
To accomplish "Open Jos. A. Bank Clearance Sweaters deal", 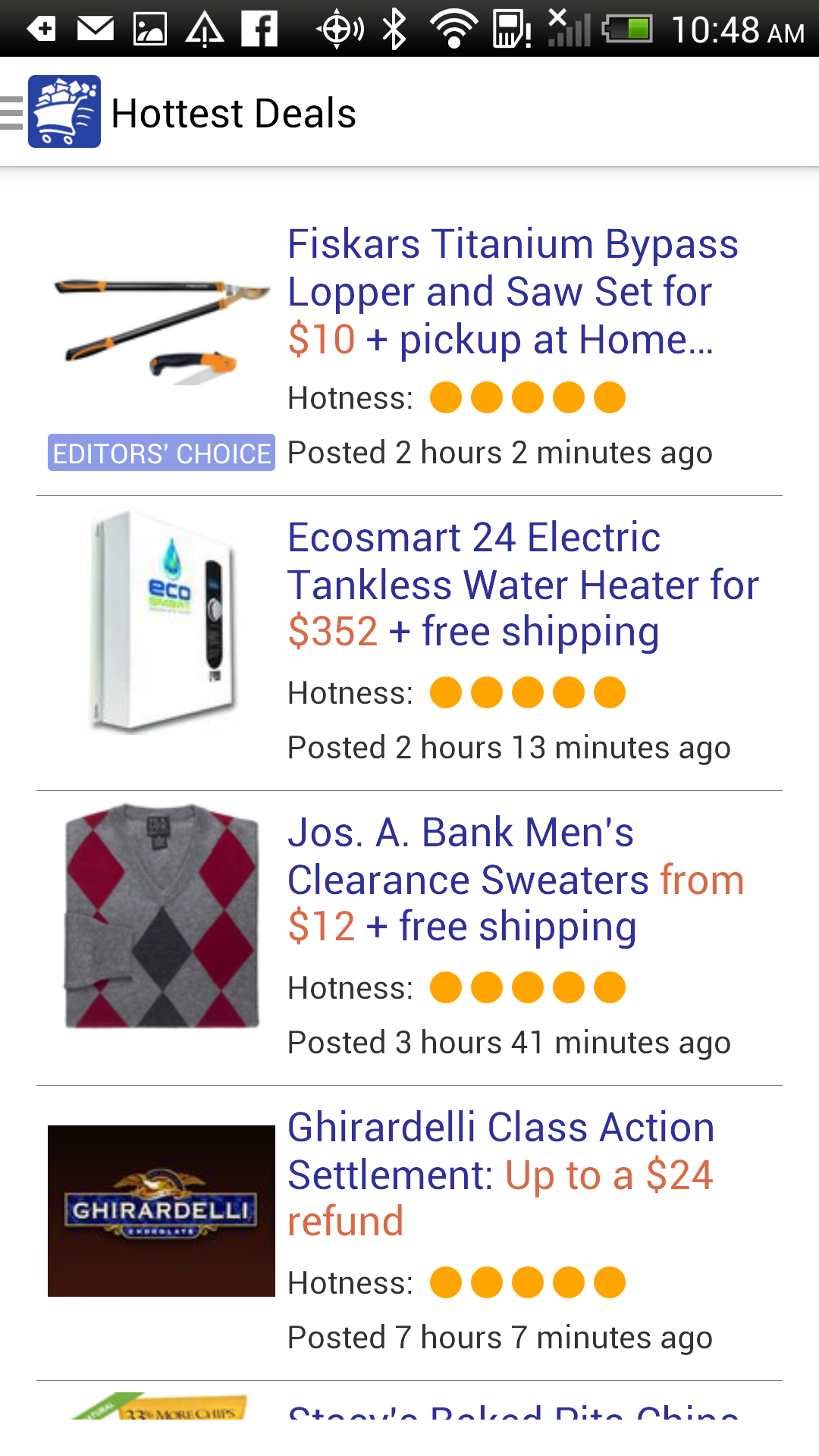I will coord(516,880).
